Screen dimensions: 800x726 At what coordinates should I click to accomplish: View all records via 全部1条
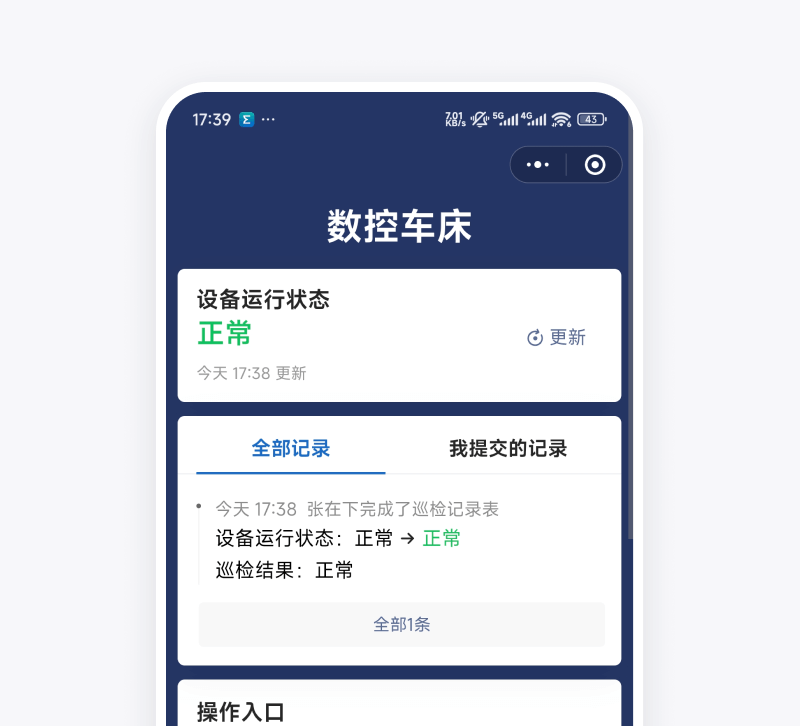tap(401, 624)
